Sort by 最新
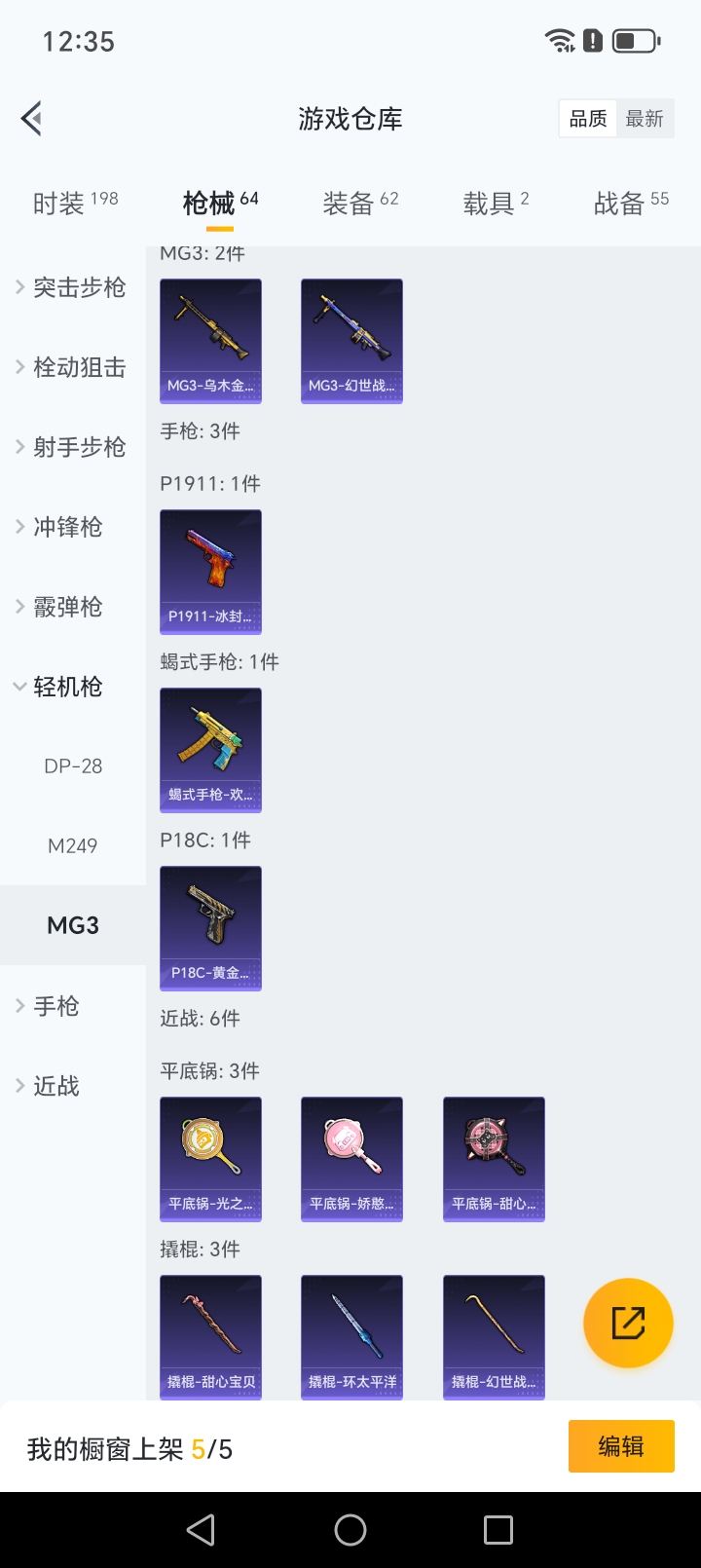Screen dimensions: 701x1568 coord(644,119)
